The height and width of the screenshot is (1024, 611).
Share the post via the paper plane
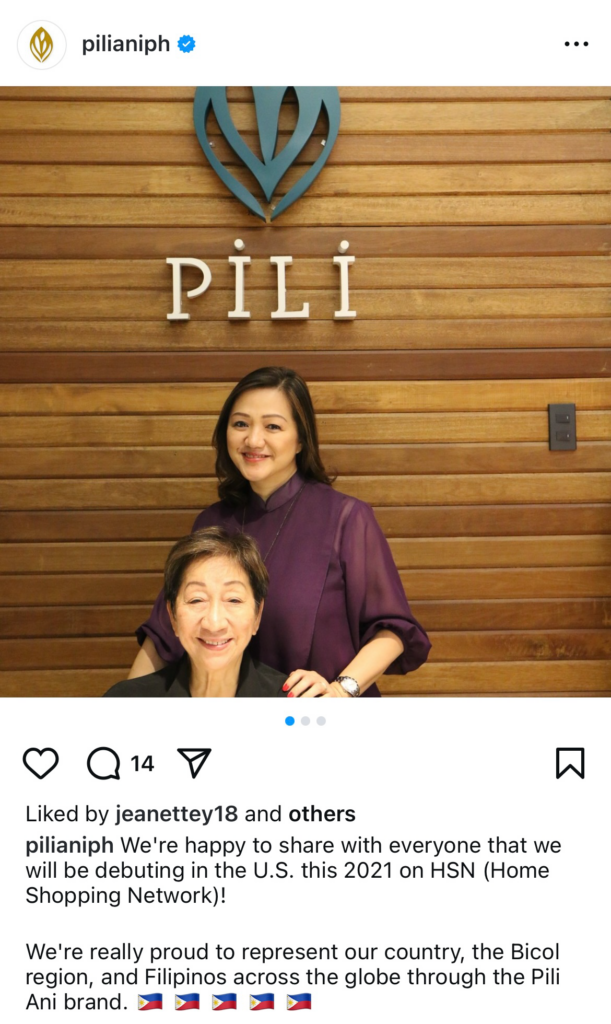[x=194, y=763]
